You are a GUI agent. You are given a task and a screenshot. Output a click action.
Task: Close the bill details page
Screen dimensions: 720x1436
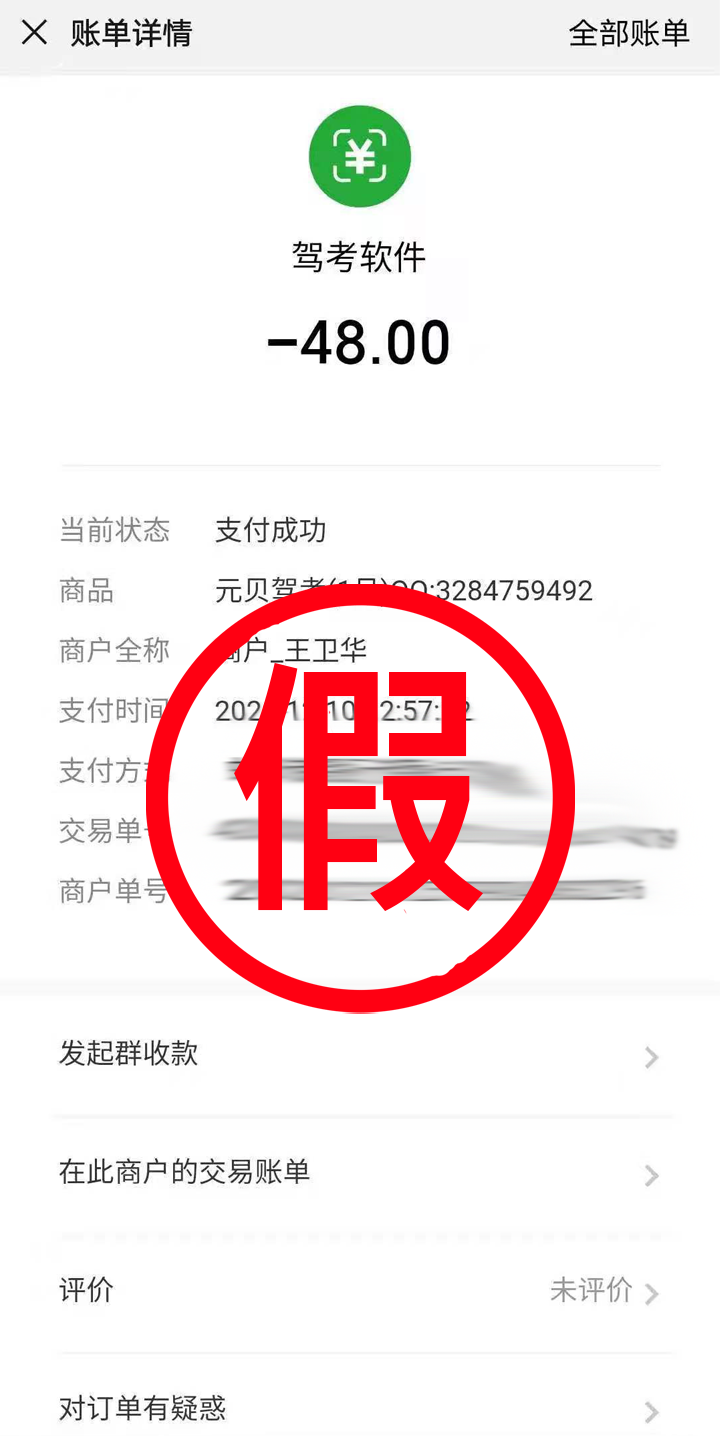point(34,33)
